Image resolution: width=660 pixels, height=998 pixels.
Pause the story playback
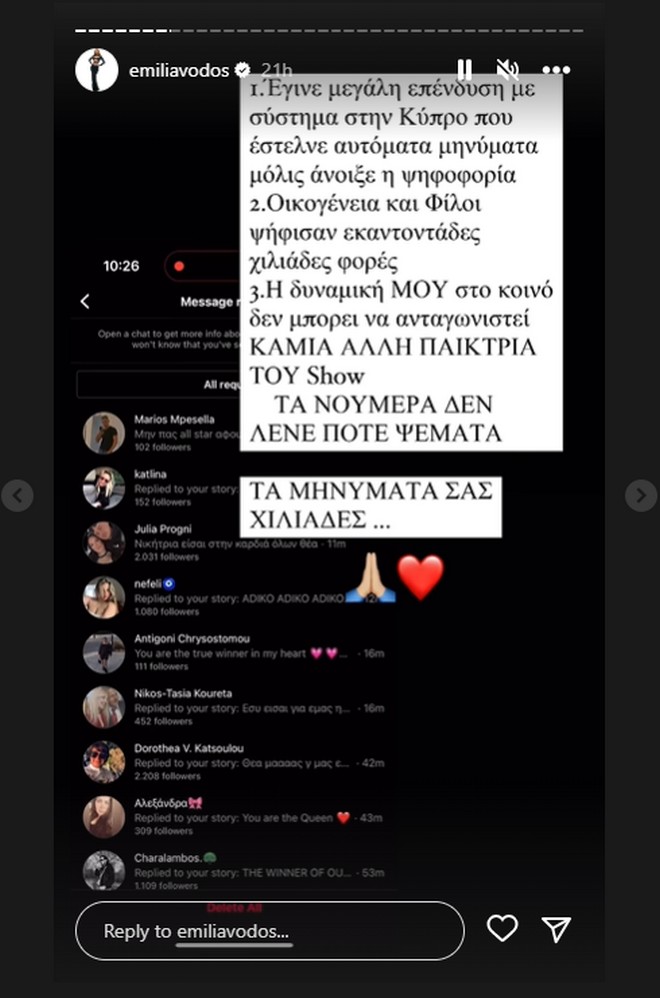[464, 70]
